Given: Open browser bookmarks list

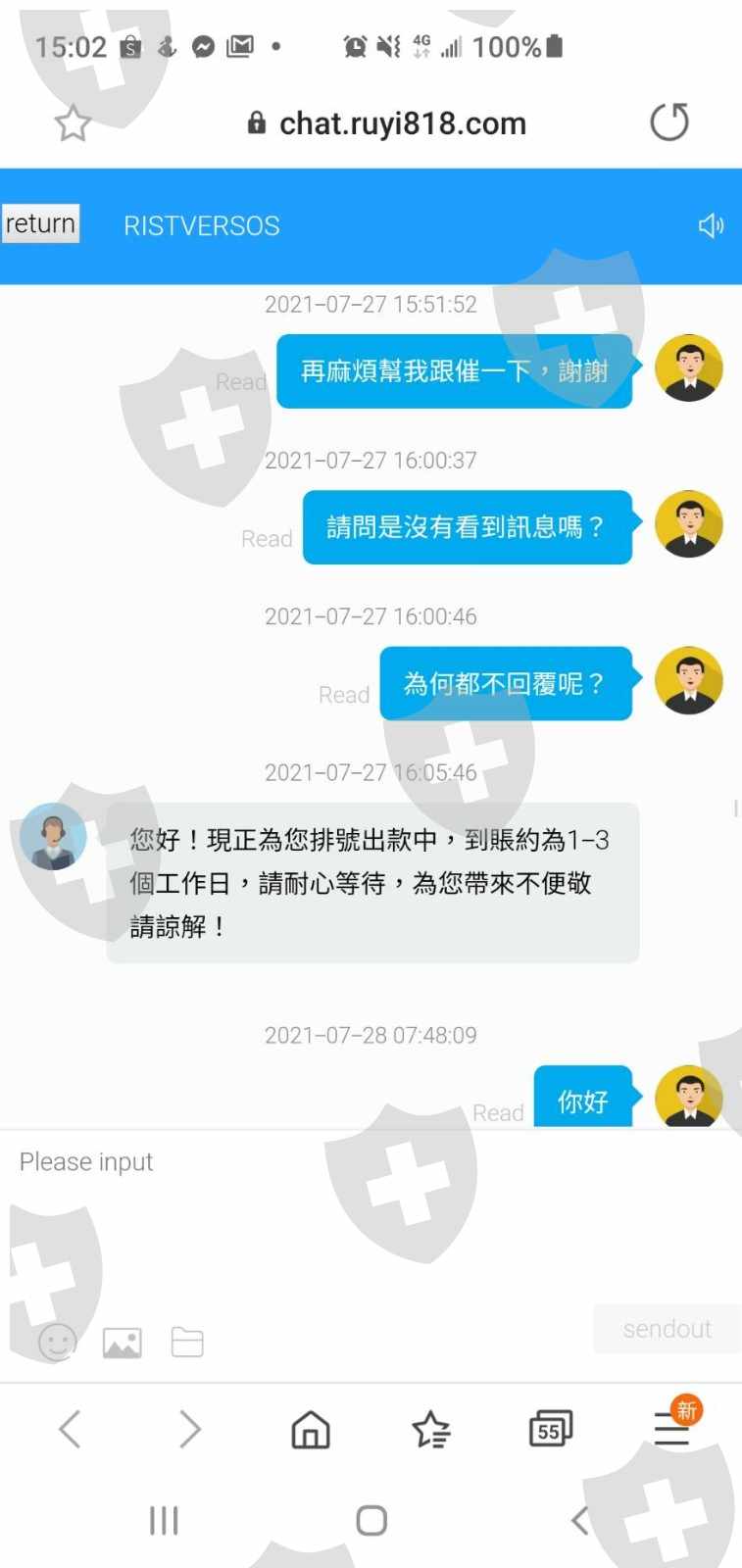Looking at the screenshot, I should tap(430, 1430).
